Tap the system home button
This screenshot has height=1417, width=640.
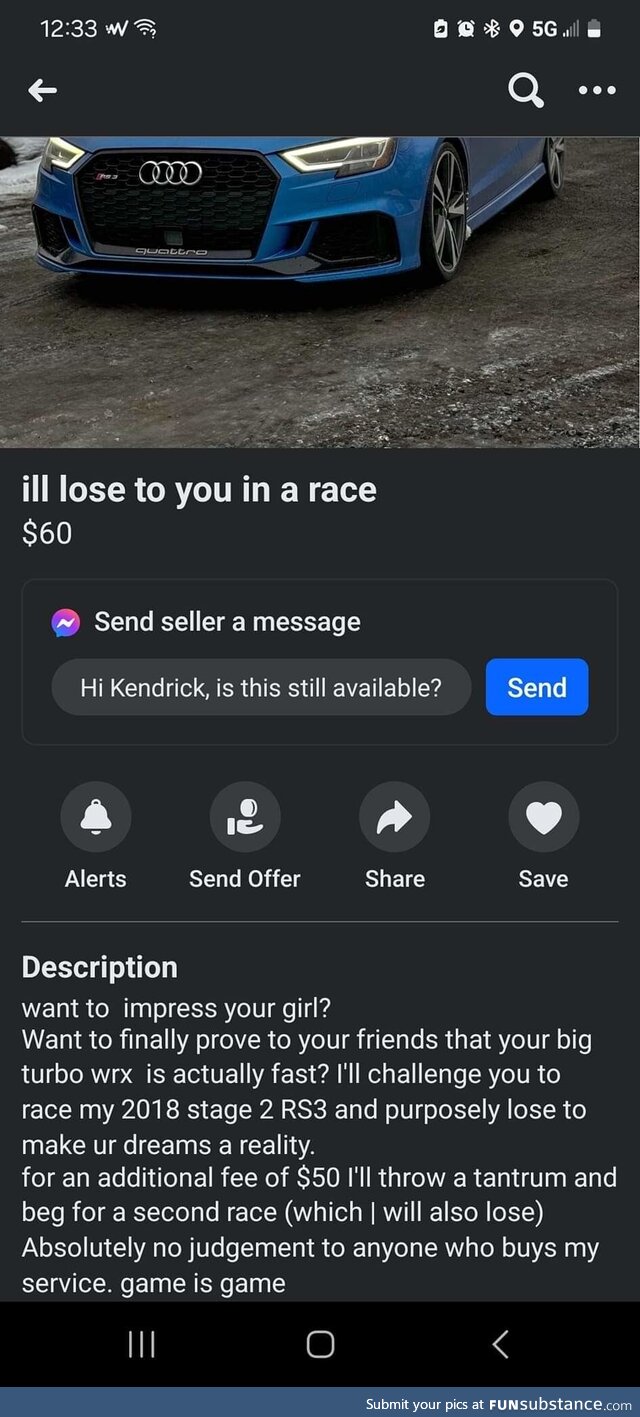320,1344
